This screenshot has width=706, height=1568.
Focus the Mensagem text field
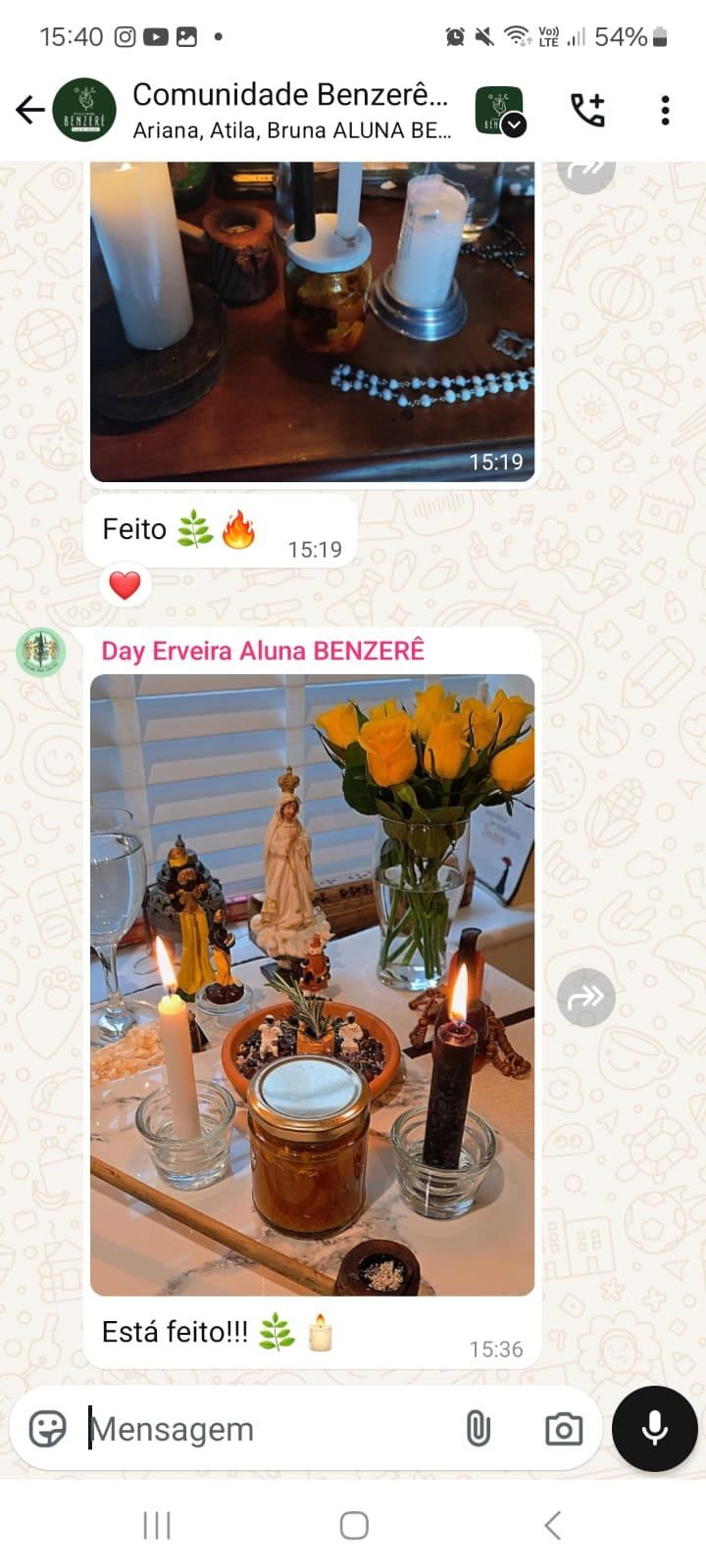click(265, 1429)
